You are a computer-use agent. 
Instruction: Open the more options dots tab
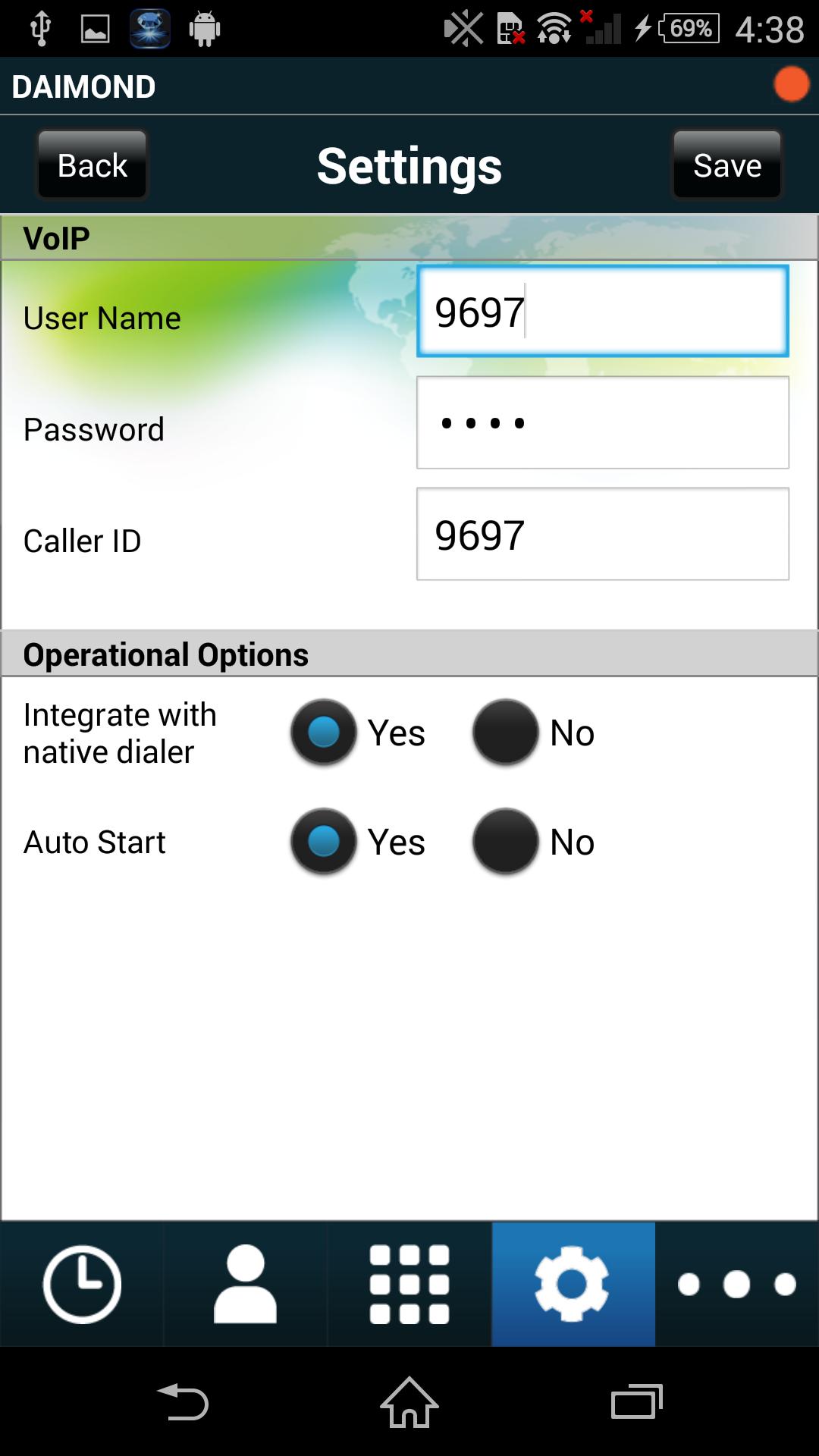pyautogui.click(x=736, y=1284)
